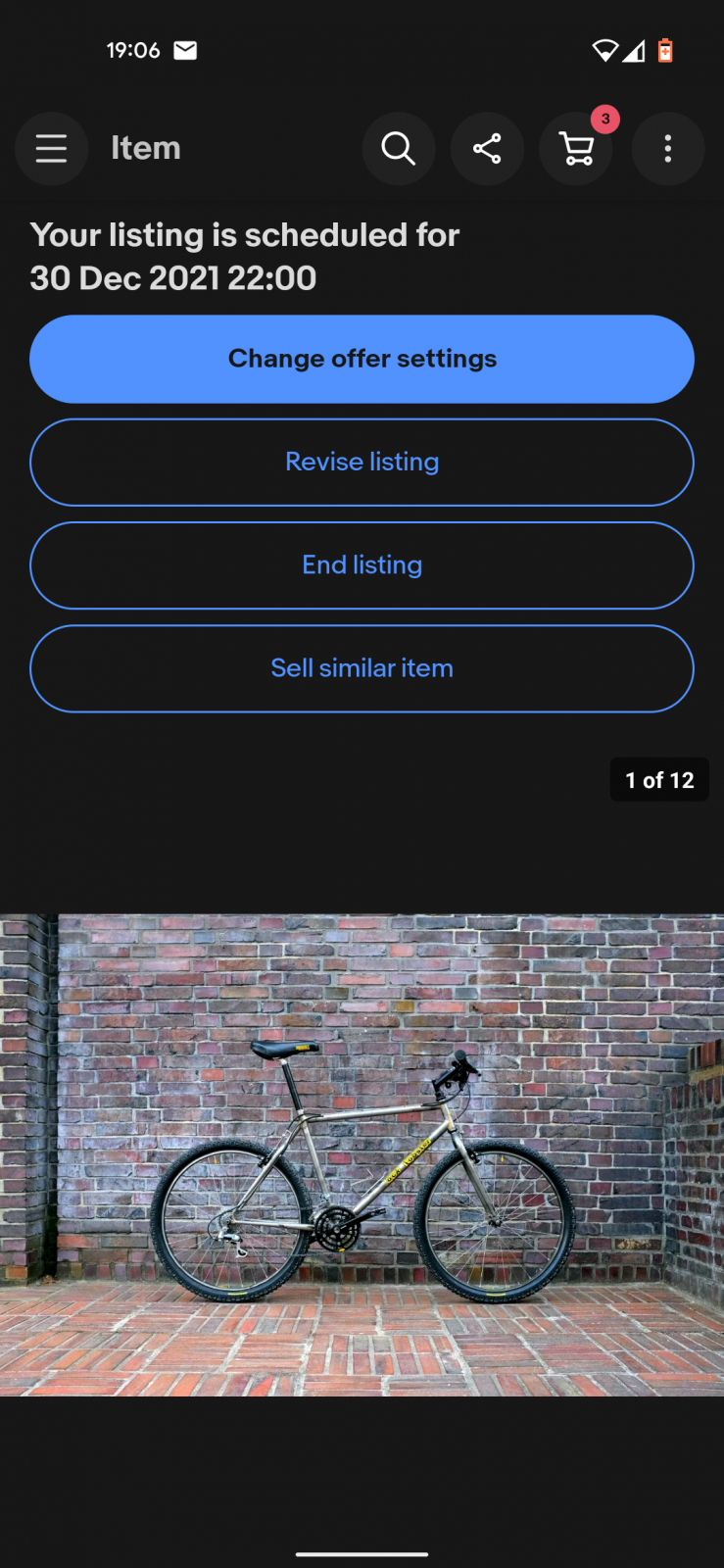Open the search icon in the top bar

398,148
